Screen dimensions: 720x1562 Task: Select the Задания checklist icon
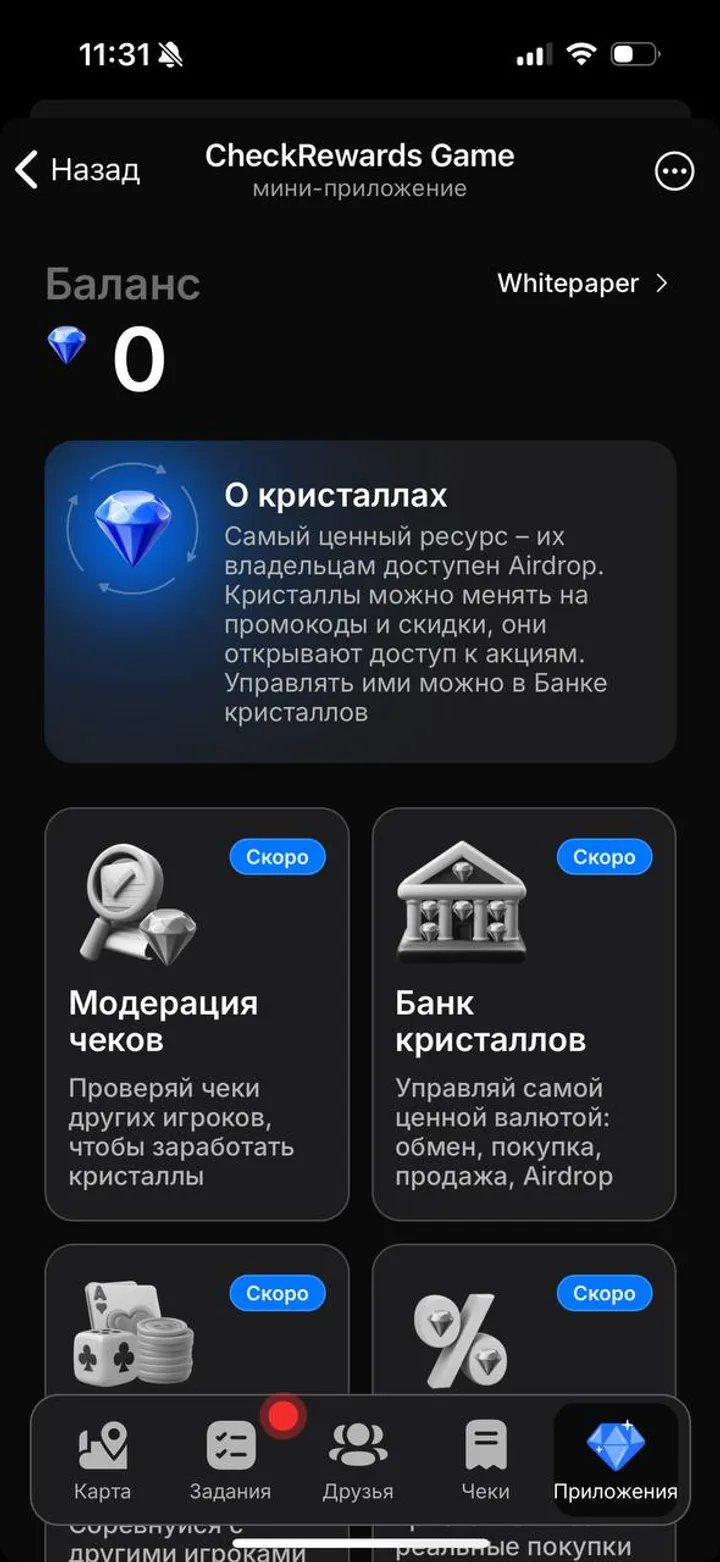(x=230, y=1443)
